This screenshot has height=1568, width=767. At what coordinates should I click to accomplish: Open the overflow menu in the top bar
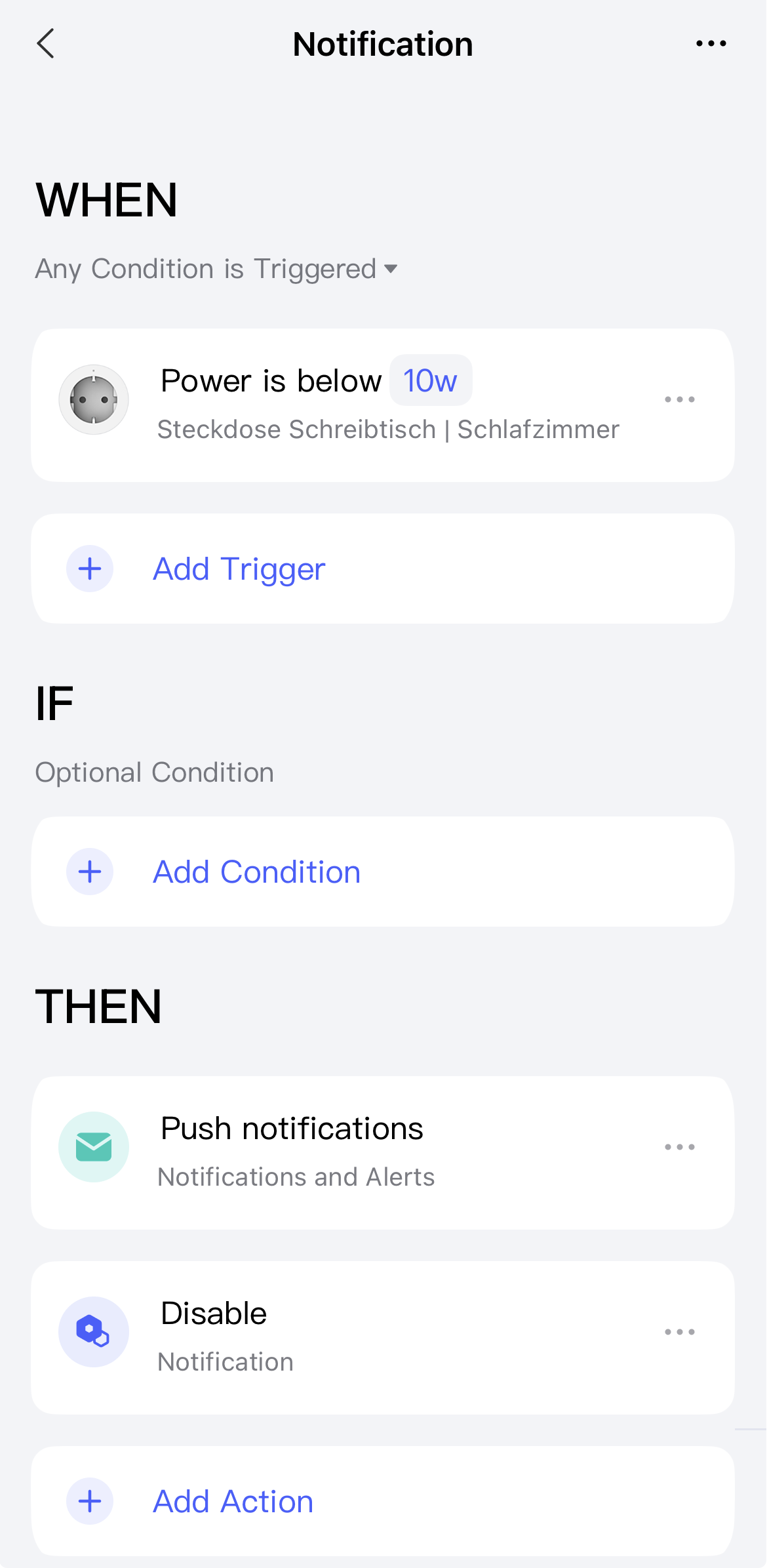click(711, 44)
